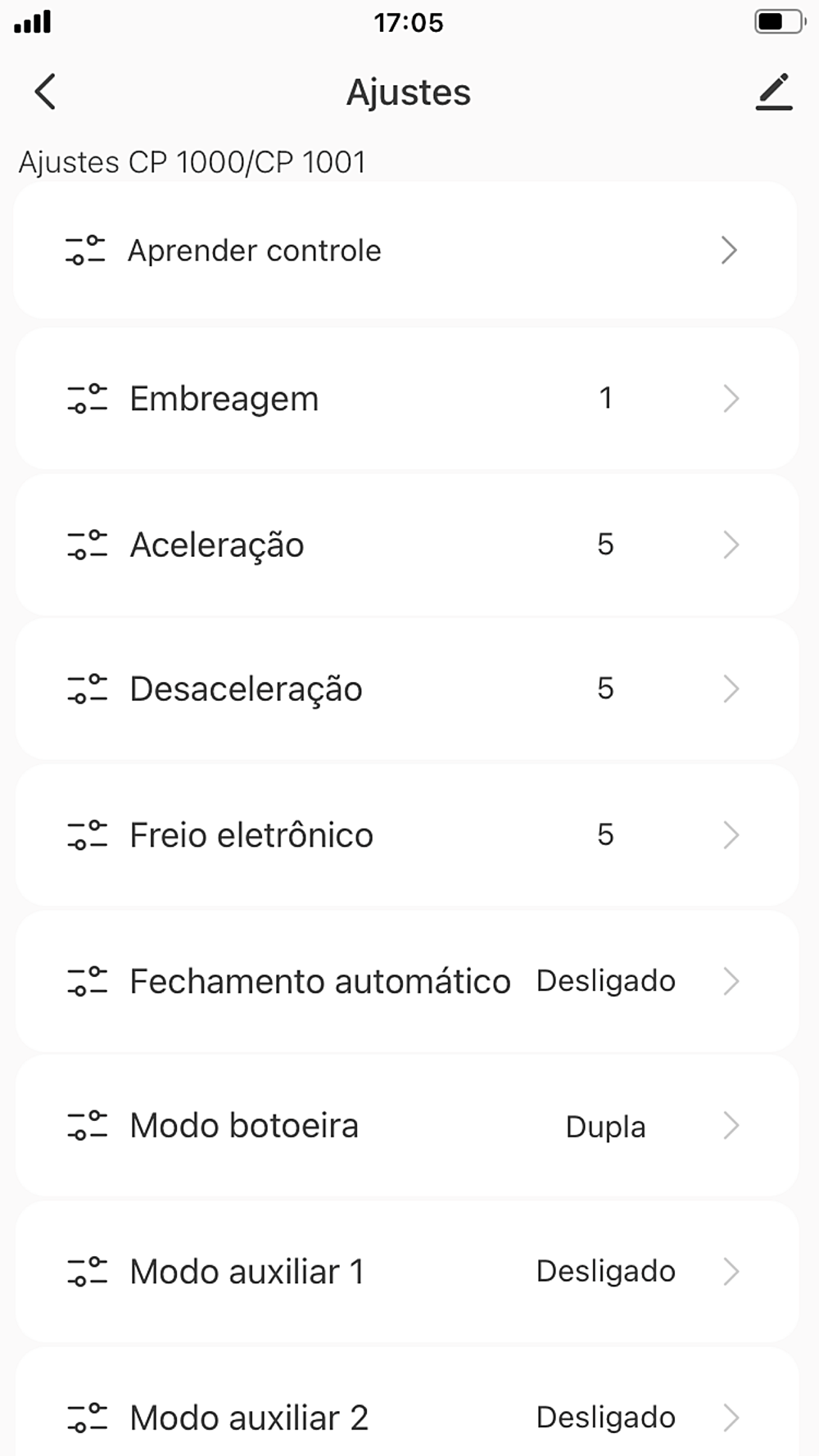The height and width of the screenshot is (1456, 819).
Task: Open the Embreagem setting
Action: (x=405, y=399)
